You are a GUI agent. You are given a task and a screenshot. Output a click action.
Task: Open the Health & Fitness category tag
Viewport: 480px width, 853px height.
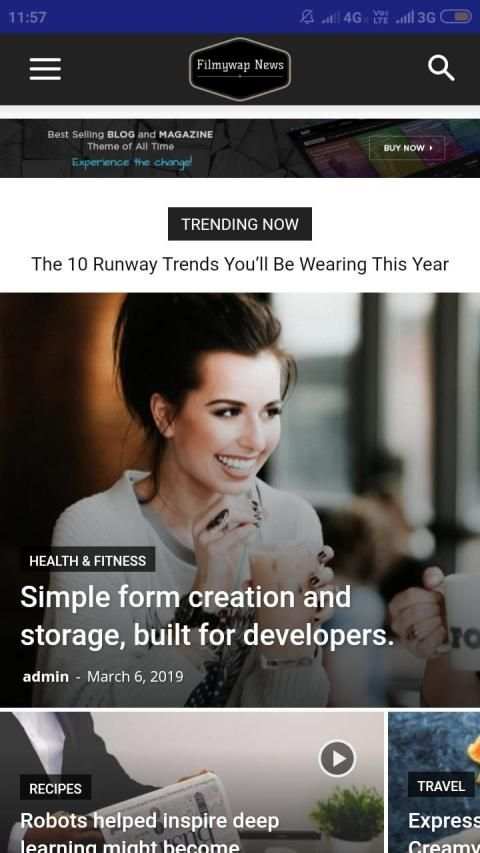[88, 561]
